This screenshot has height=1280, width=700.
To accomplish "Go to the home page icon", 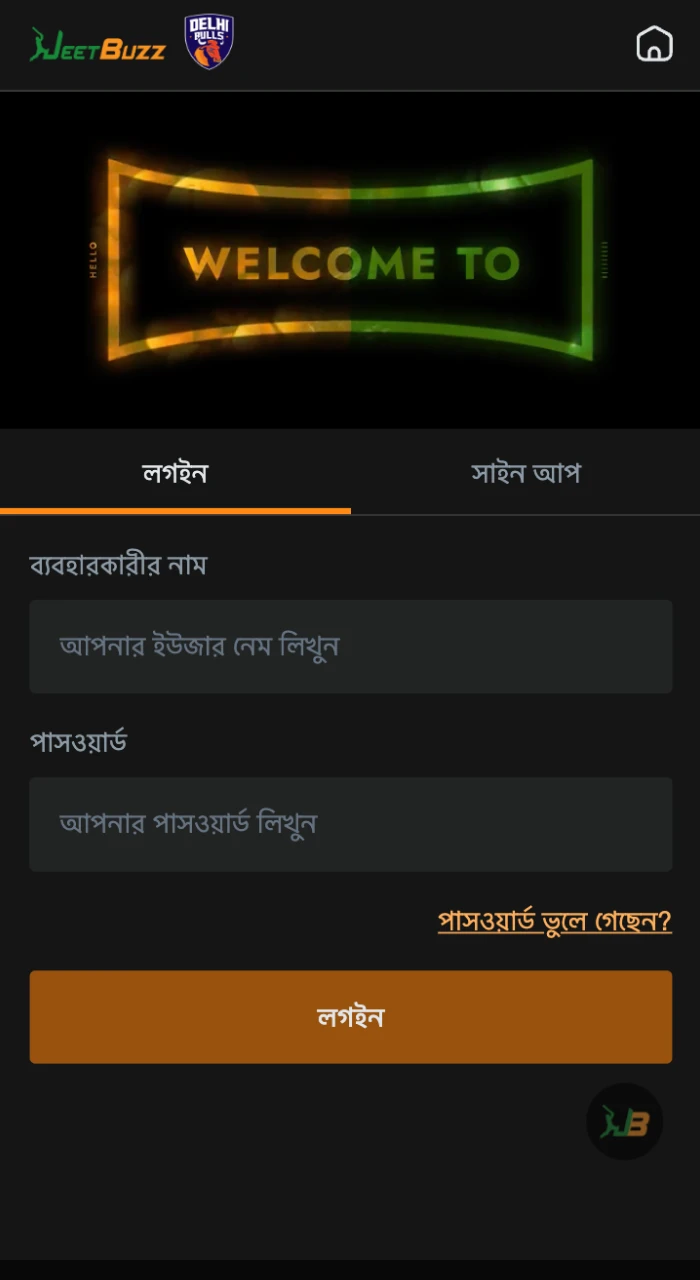I will 654,44.
